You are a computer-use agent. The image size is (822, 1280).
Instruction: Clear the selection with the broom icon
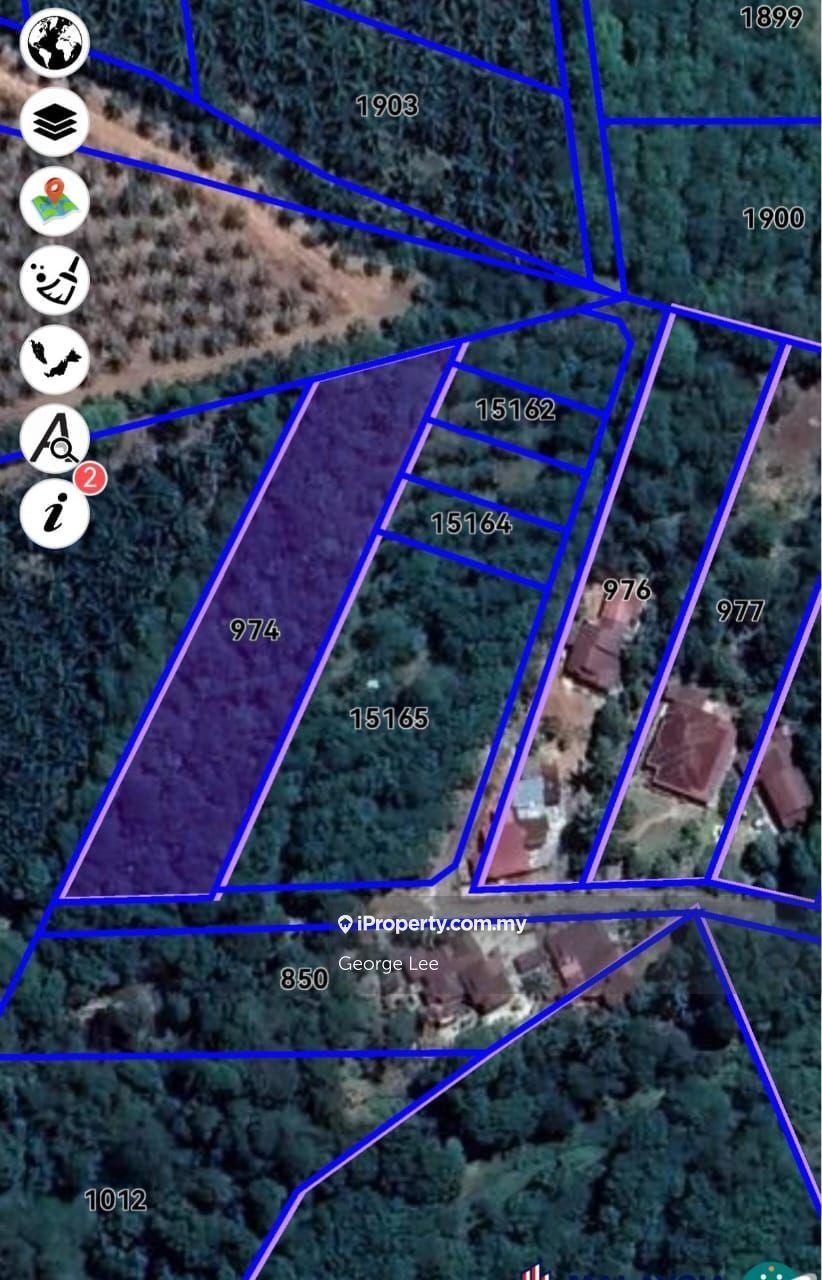(55, 279)
